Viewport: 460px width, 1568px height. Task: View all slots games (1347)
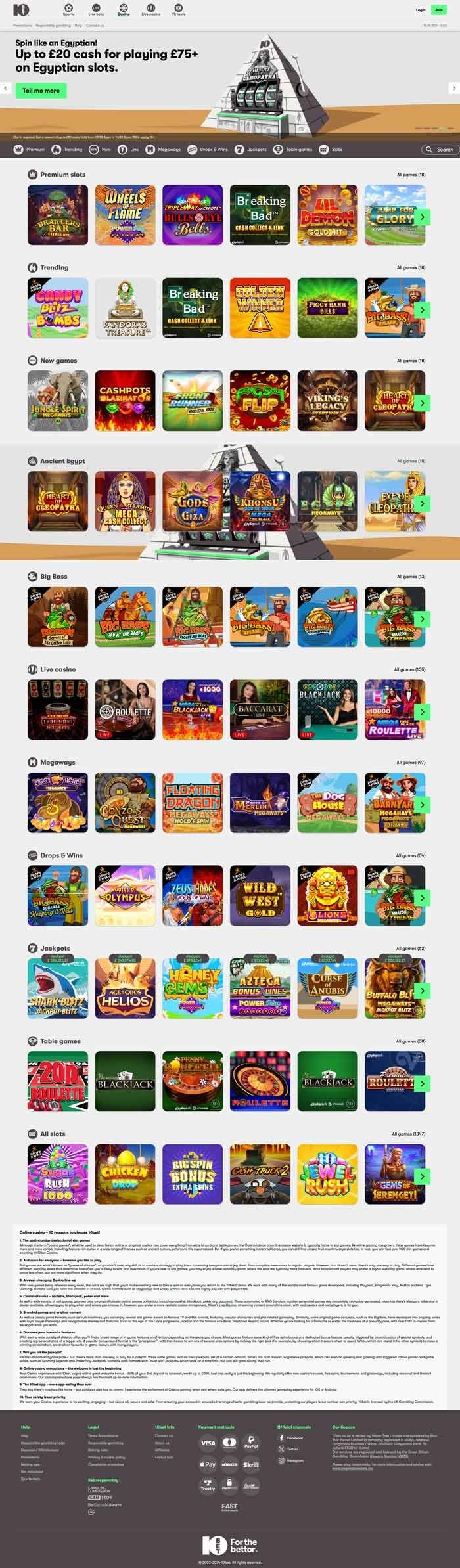click(x=408, y=1134)
